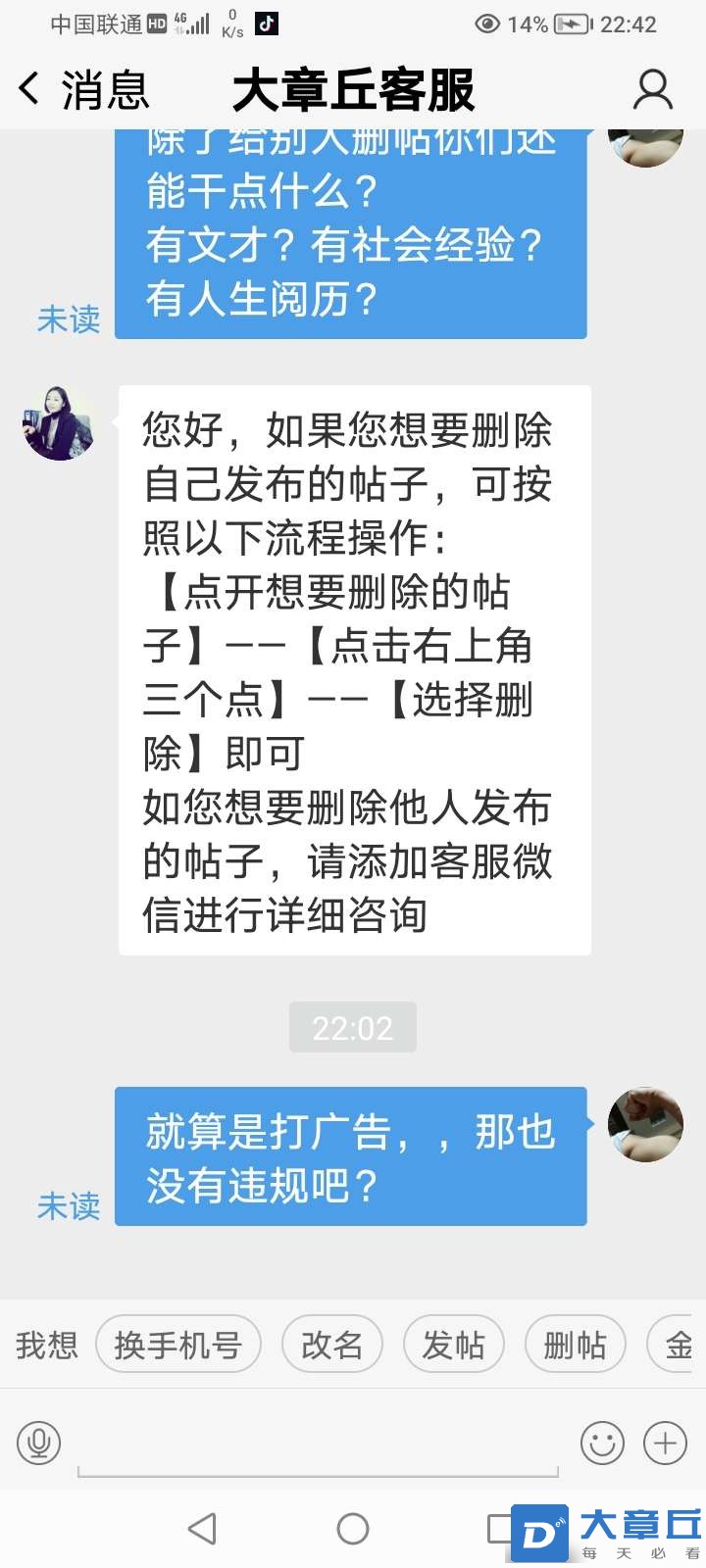
Task: Go to the system home screen
Action: pyautogui.click(x=353, y=1529)
